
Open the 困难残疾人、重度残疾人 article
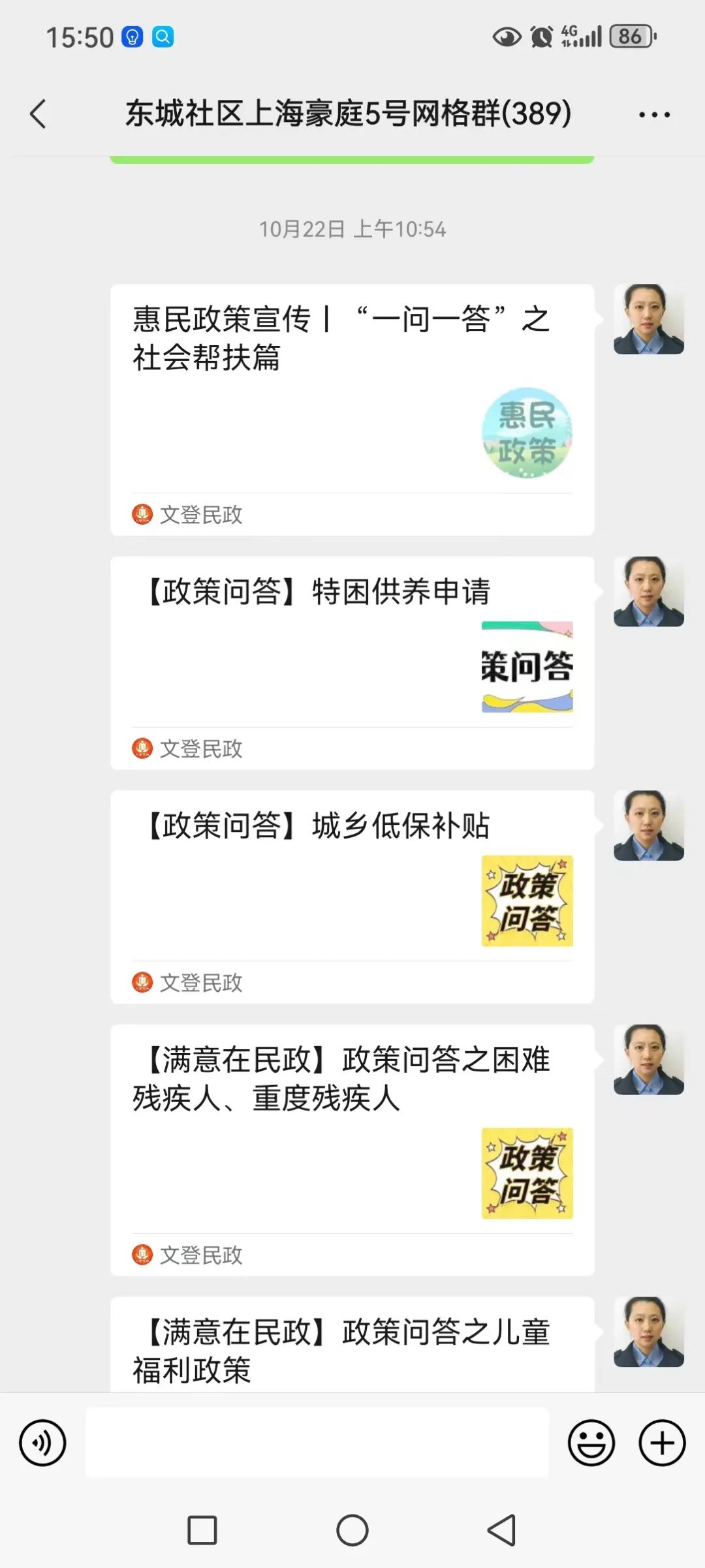(352, 1149)
